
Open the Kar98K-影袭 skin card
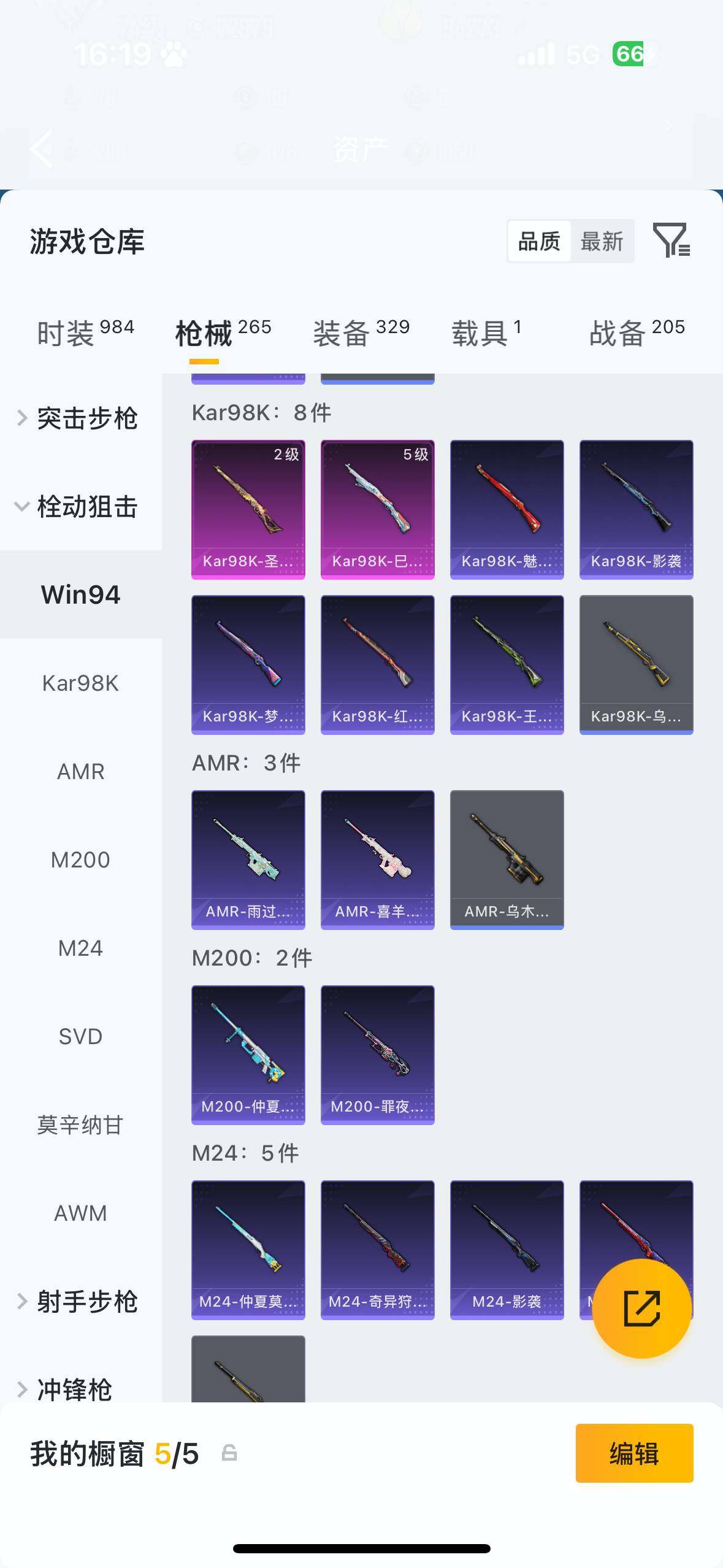tap(636, 509)
